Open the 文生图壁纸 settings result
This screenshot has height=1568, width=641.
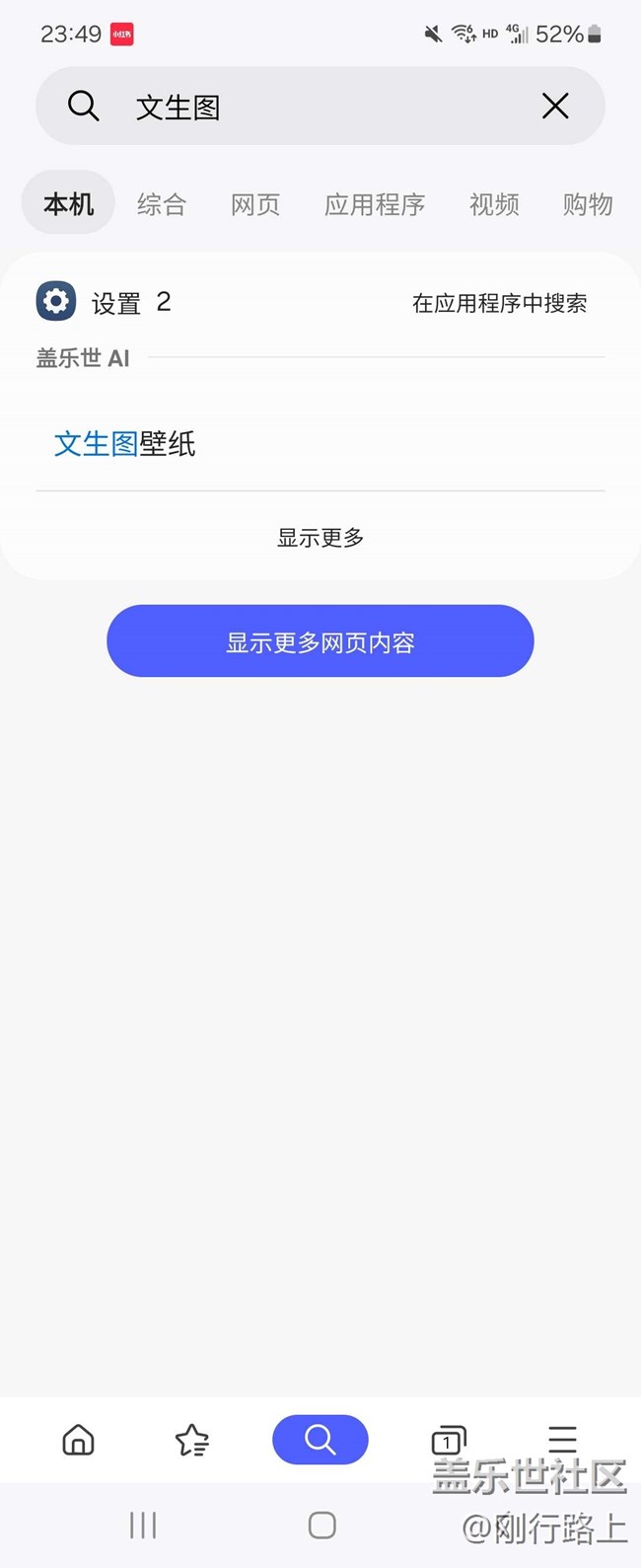coord(125,444)
